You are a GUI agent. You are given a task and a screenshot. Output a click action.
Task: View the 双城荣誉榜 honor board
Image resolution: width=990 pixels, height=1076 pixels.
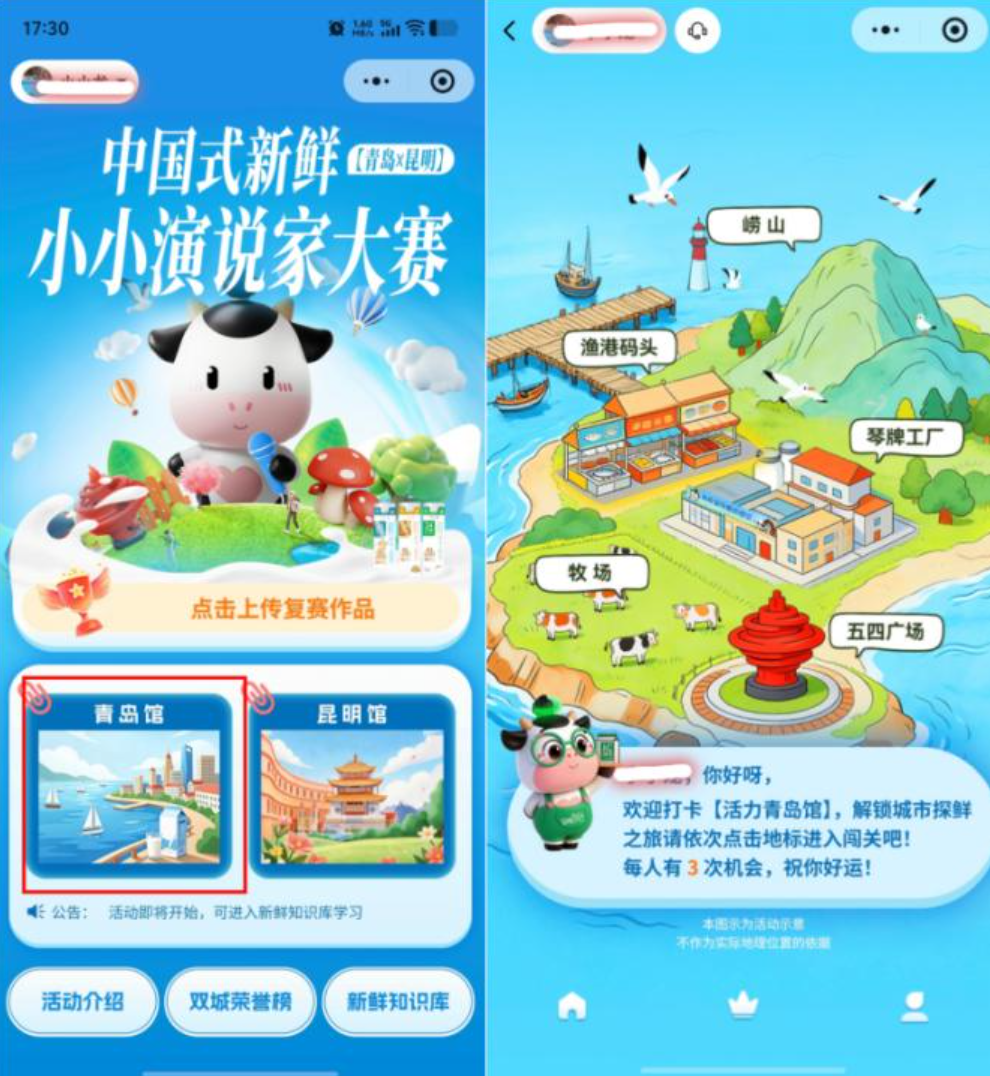click(x=240, y=1001)
